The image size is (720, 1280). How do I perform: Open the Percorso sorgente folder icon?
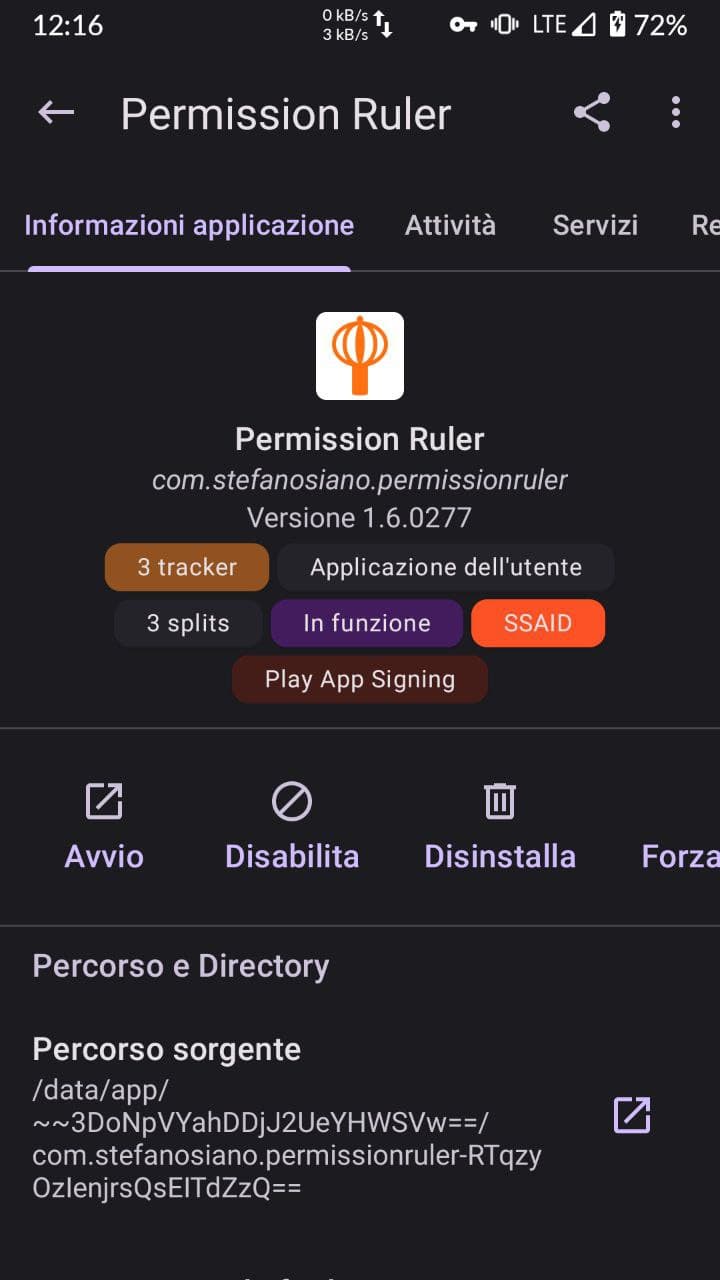coord(632,1115)
